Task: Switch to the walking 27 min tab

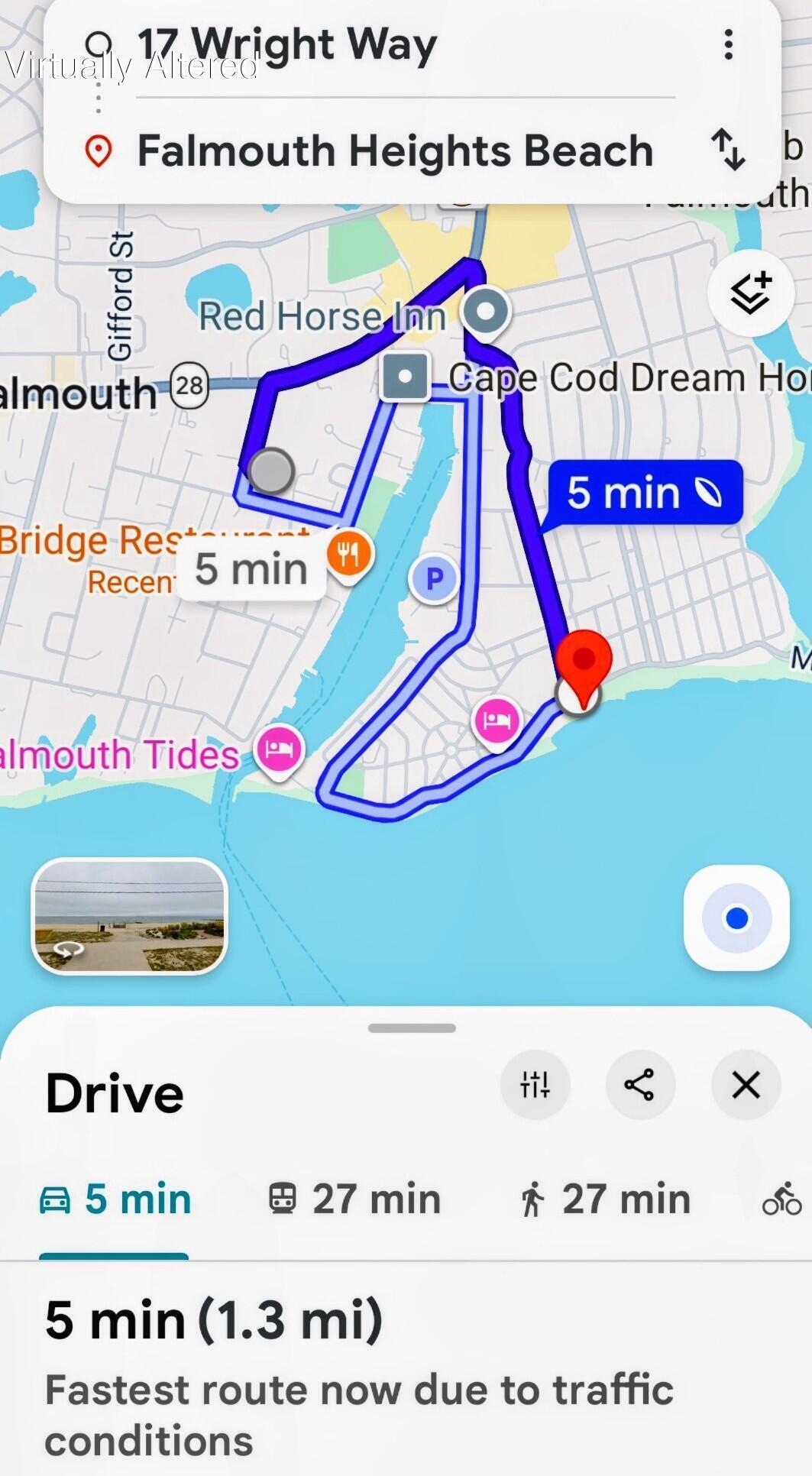Action: click(605, 1199)
